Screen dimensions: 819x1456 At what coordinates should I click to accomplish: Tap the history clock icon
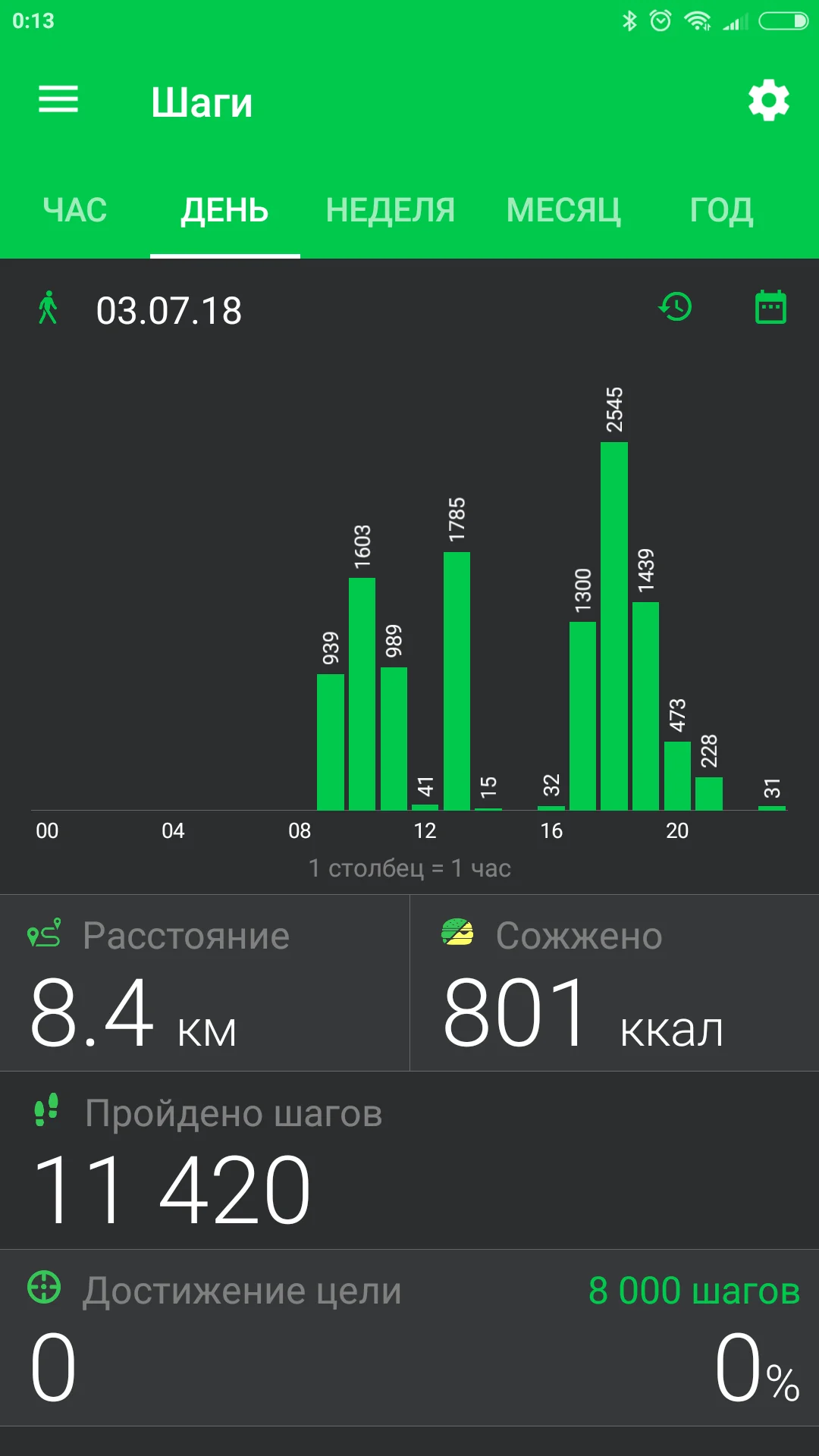[675, 307]
